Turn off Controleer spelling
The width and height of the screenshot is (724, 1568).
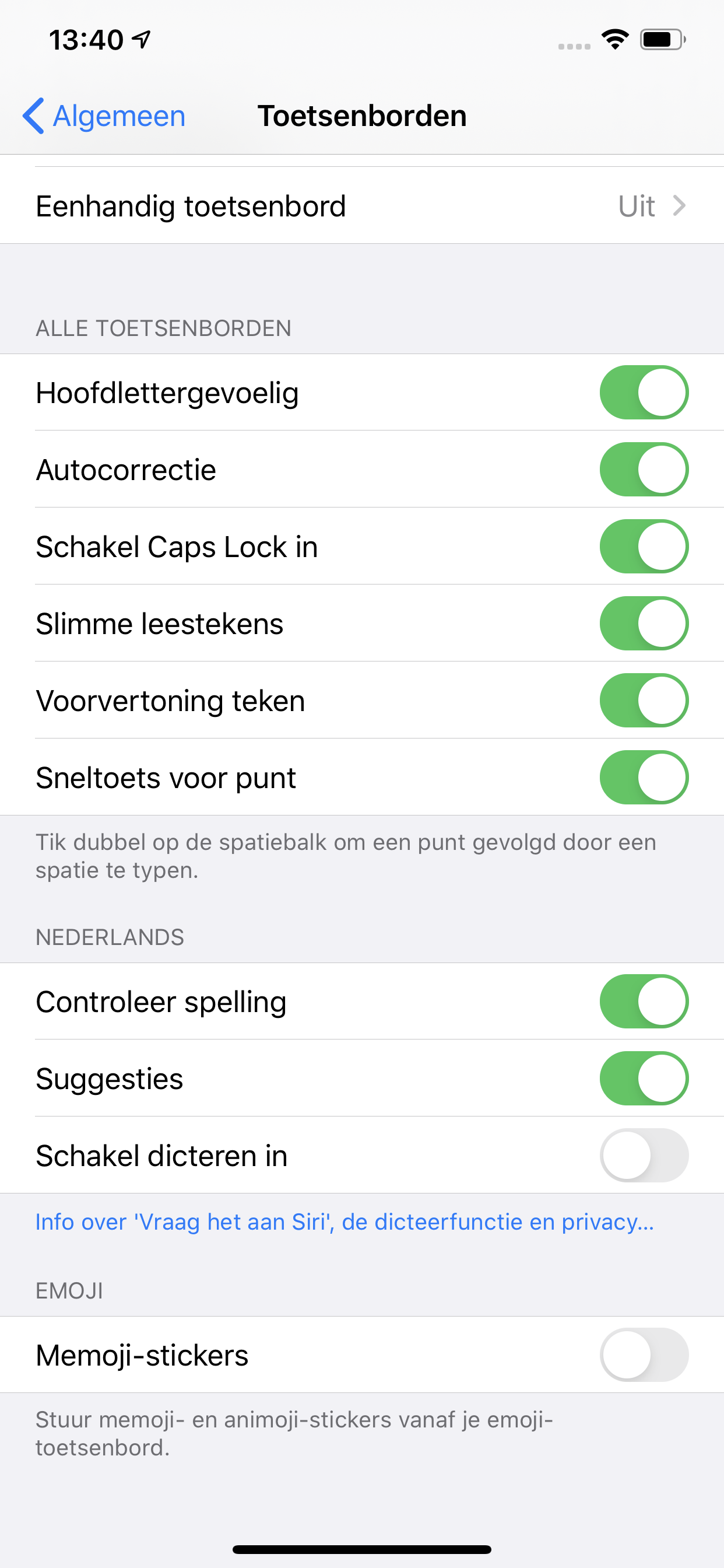[643, 1002]
